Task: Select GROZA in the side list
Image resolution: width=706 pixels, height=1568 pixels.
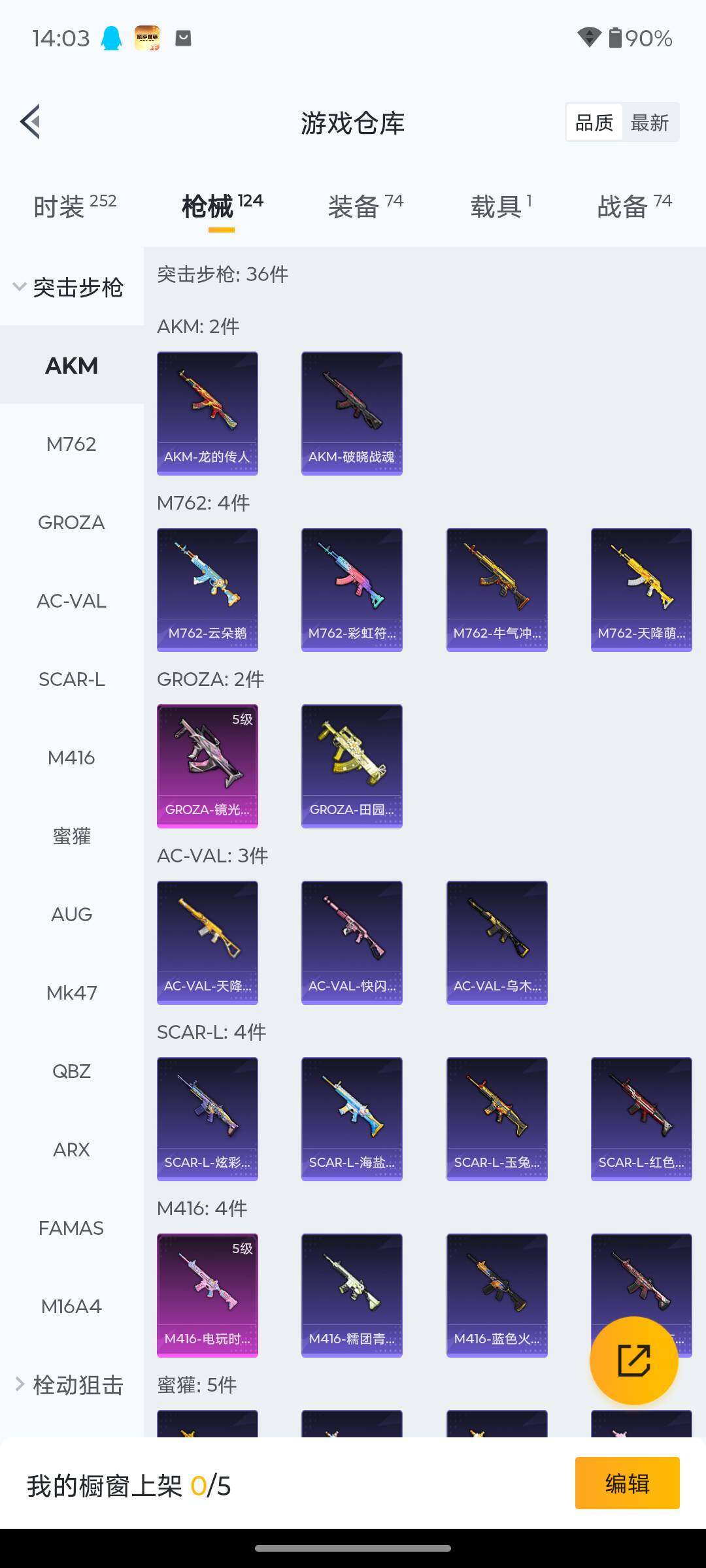Action: (x=71, y=523)
